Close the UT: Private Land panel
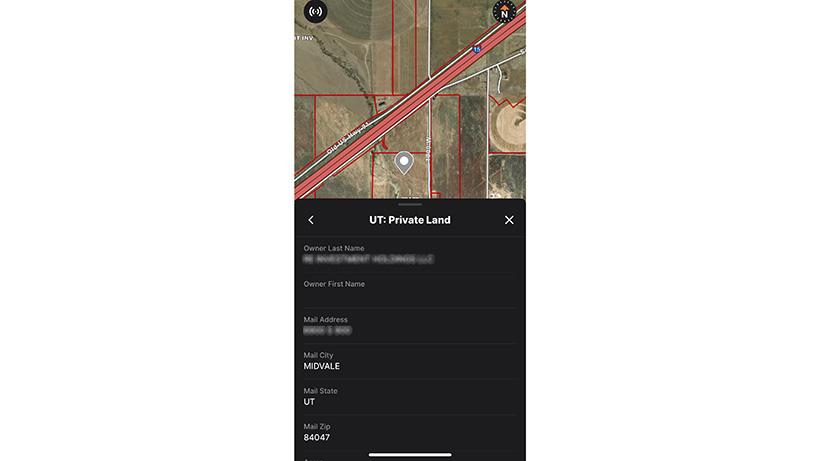Screen dimensions: 820x461 tap(509, 220)
